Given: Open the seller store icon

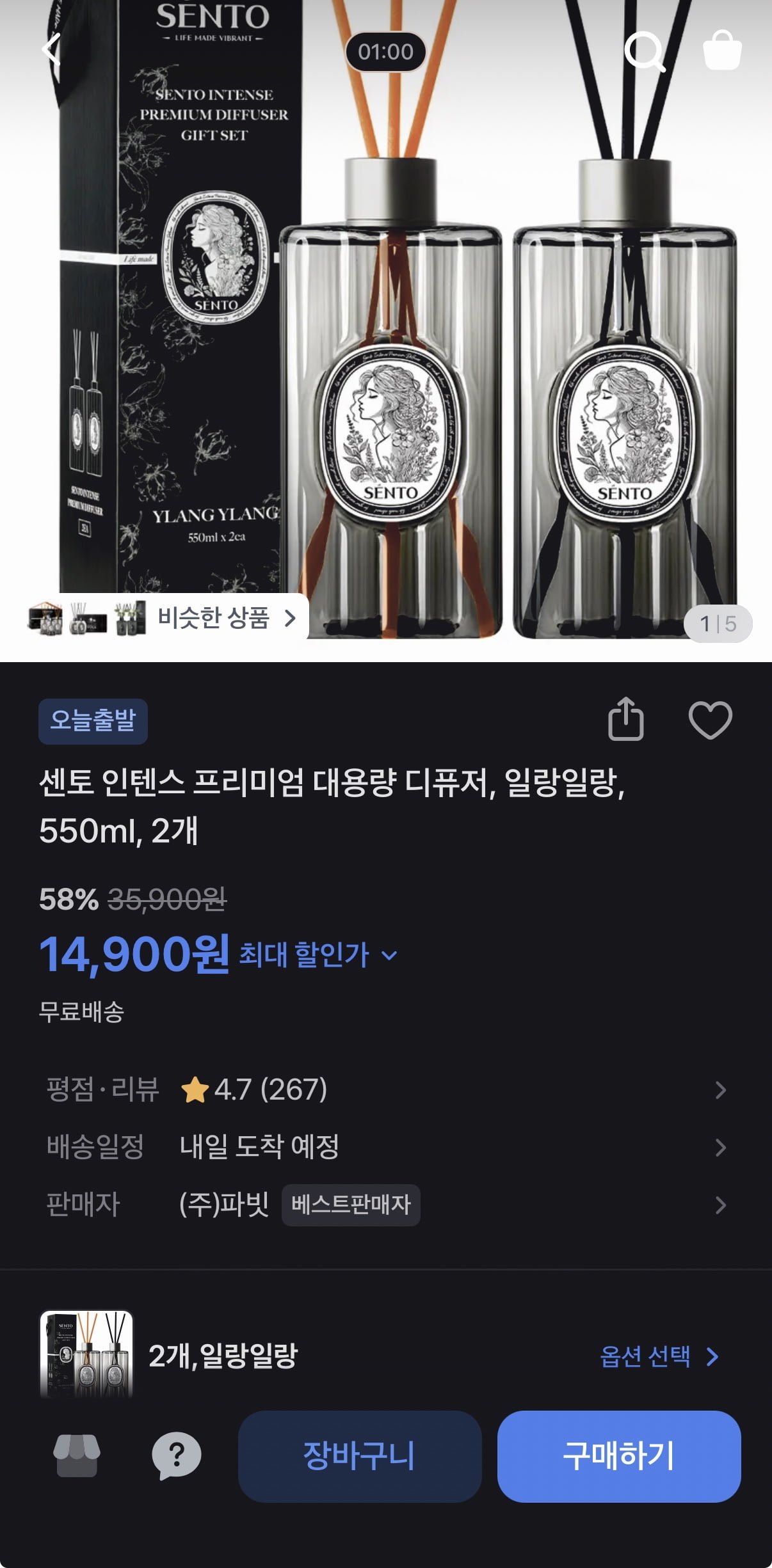Looking at the screenshot, I should [x=77, y=1455].
